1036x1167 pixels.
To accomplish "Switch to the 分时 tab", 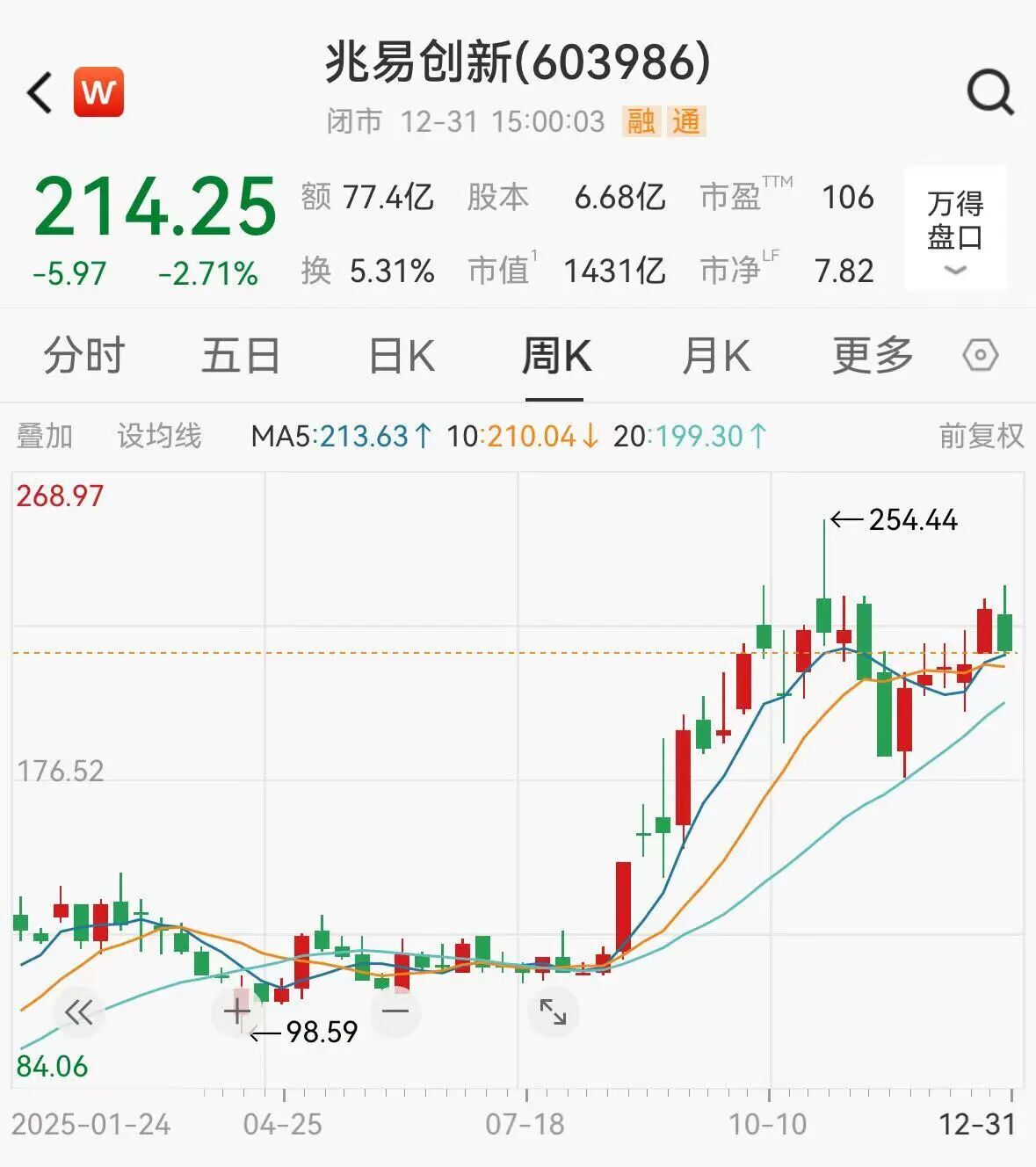I will (x=84, y=356).
